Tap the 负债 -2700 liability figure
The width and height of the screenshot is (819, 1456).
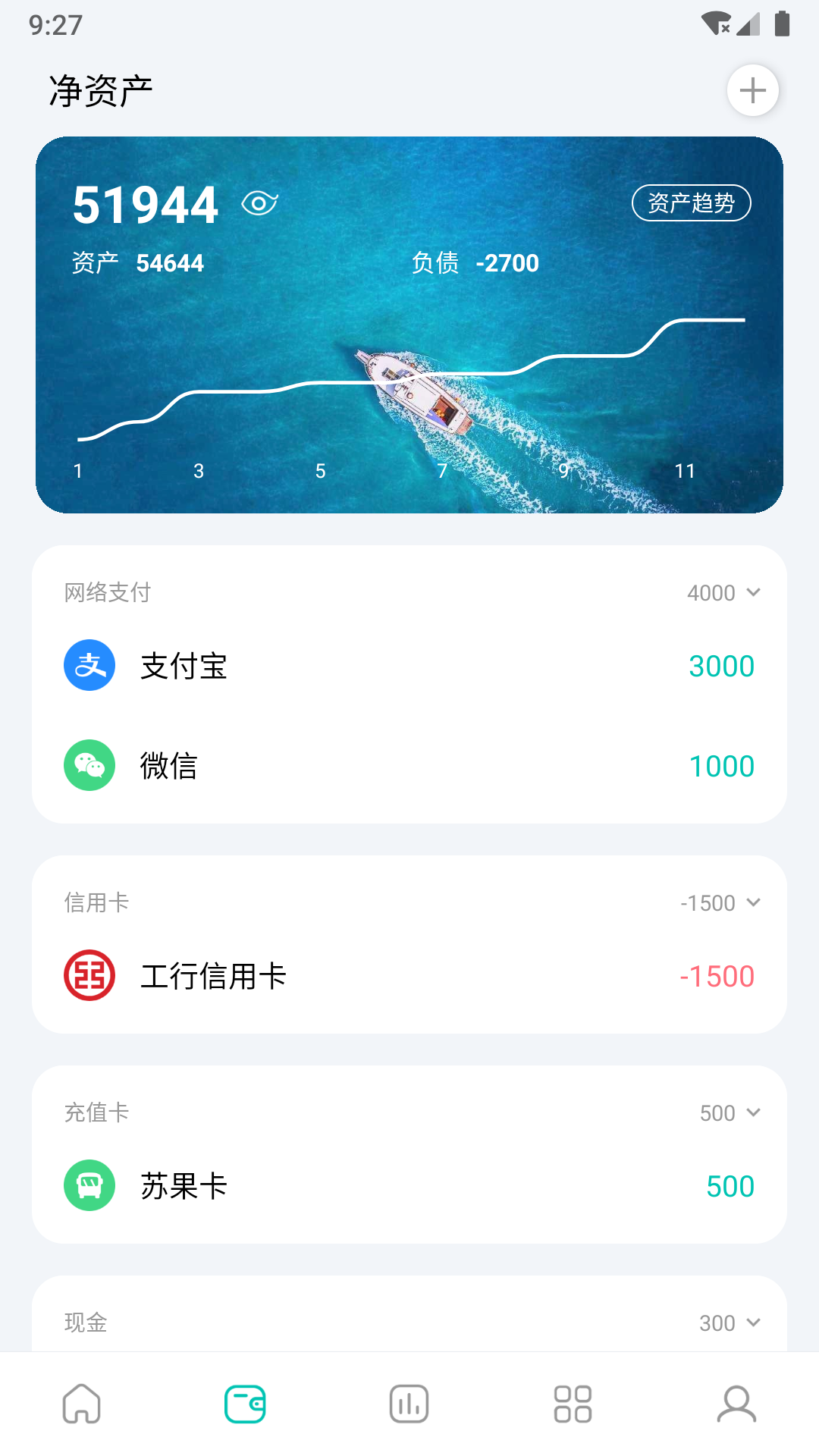(475, 262)
